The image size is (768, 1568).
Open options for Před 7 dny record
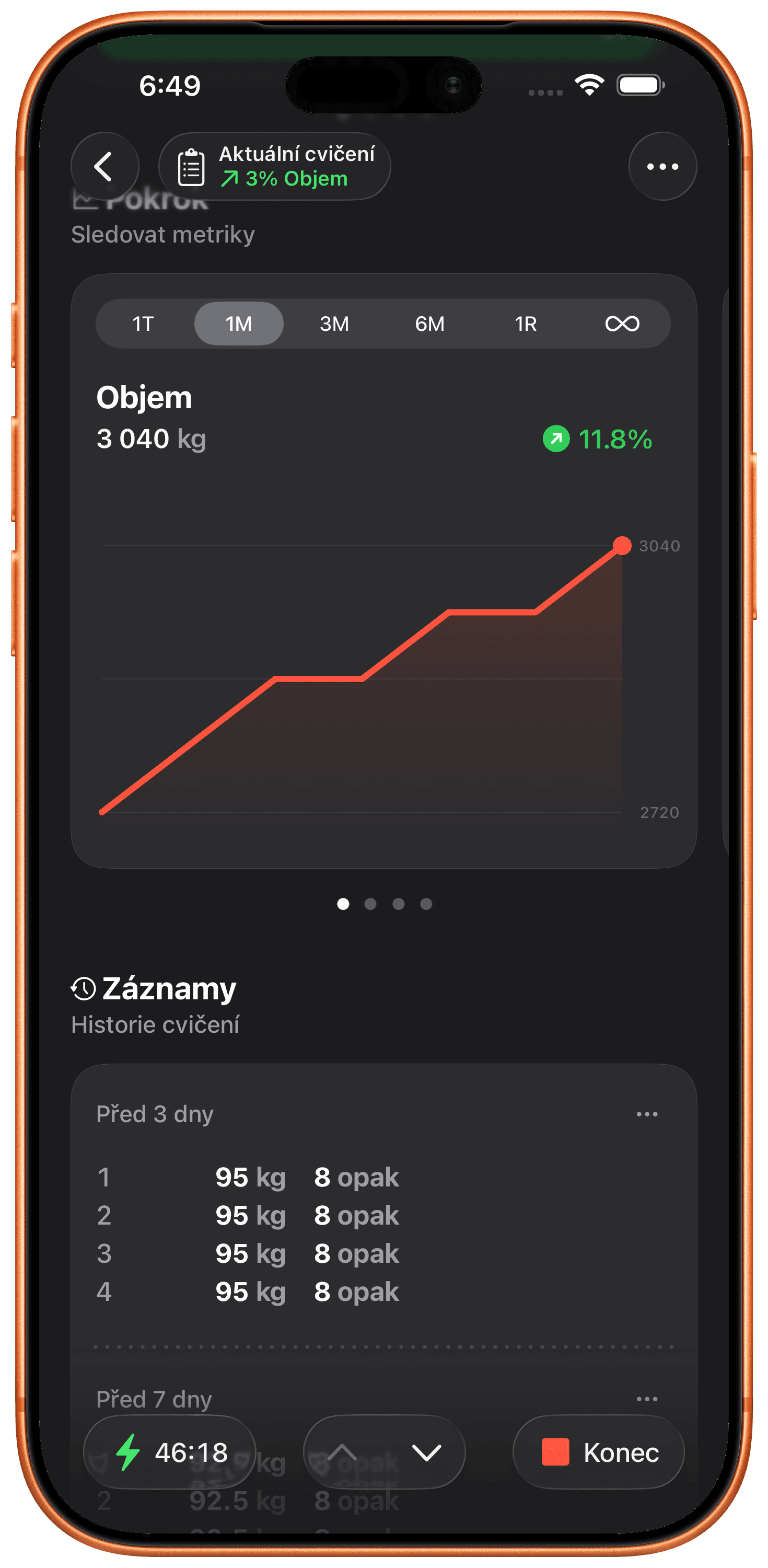pyautogui.click(x=646, y=1399)
